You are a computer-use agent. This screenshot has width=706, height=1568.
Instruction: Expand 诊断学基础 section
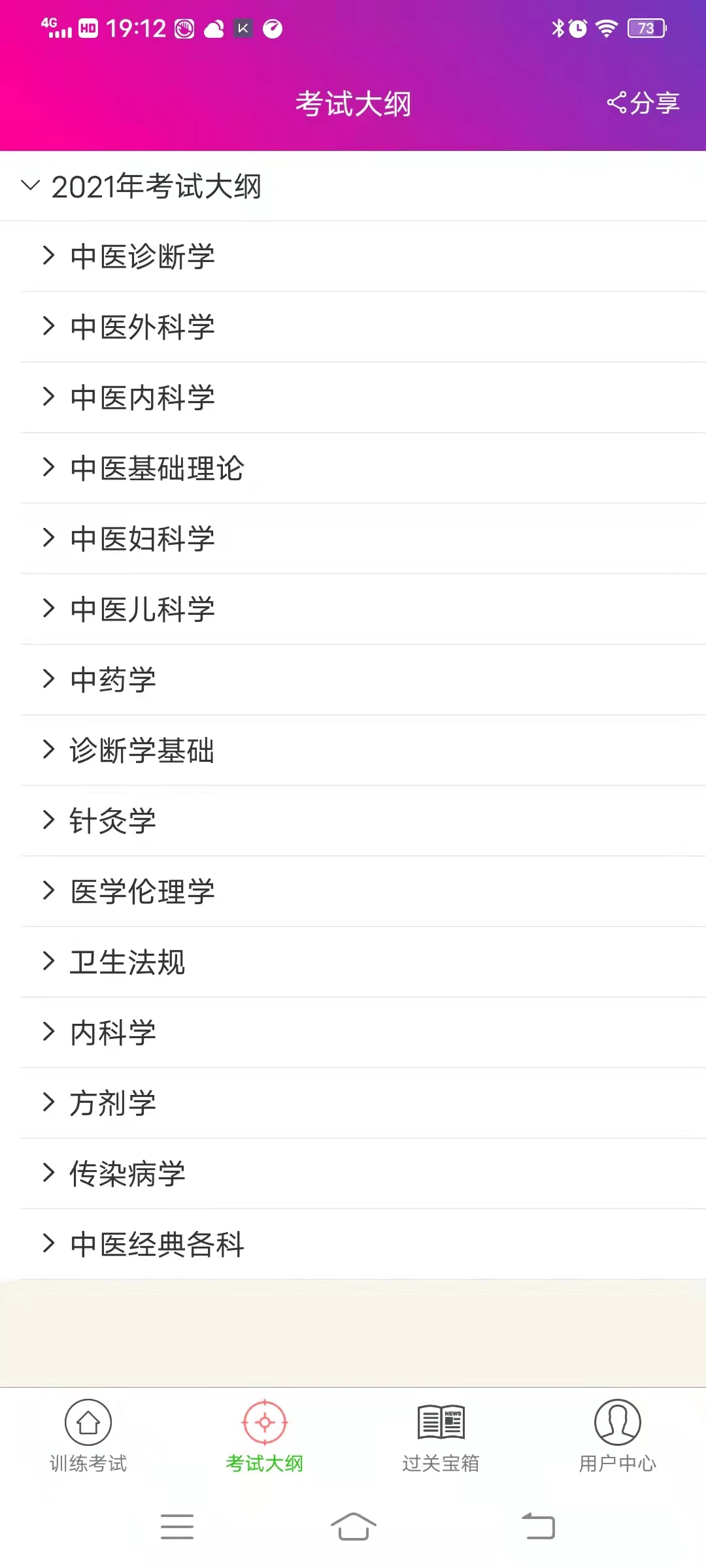142,750
